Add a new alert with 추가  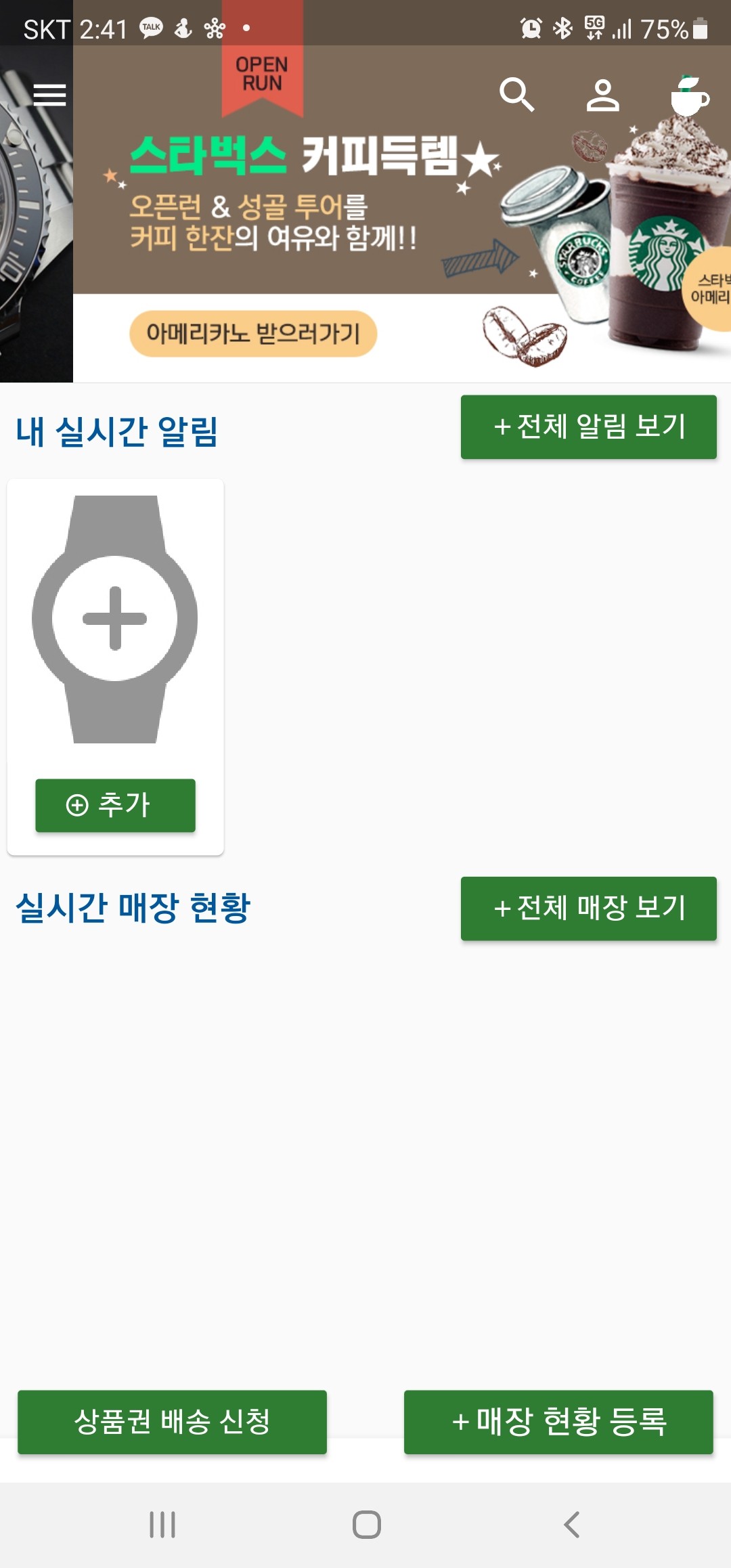pyautogui.click(x=115, y=805)
